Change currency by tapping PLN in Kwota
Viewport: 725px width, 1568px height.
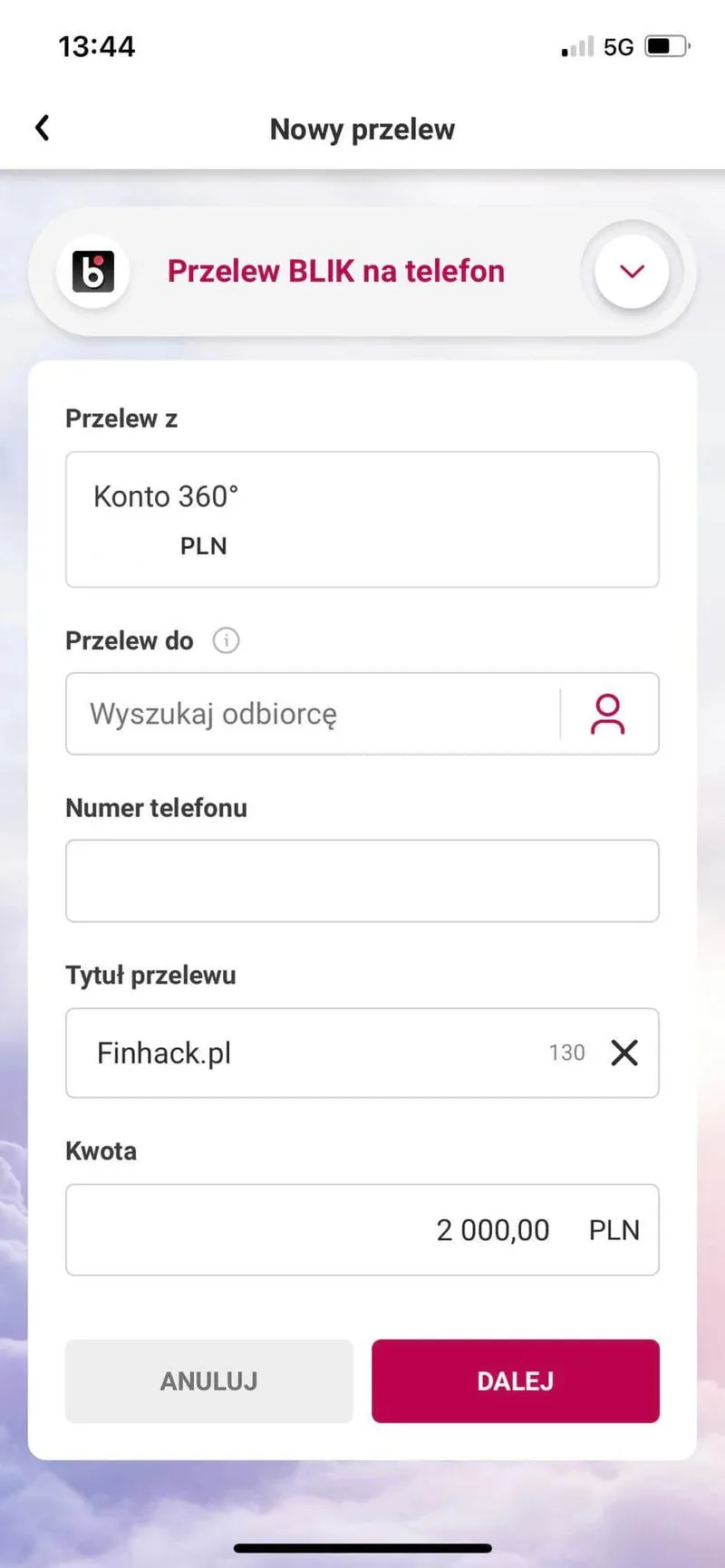pos(614,1229)
